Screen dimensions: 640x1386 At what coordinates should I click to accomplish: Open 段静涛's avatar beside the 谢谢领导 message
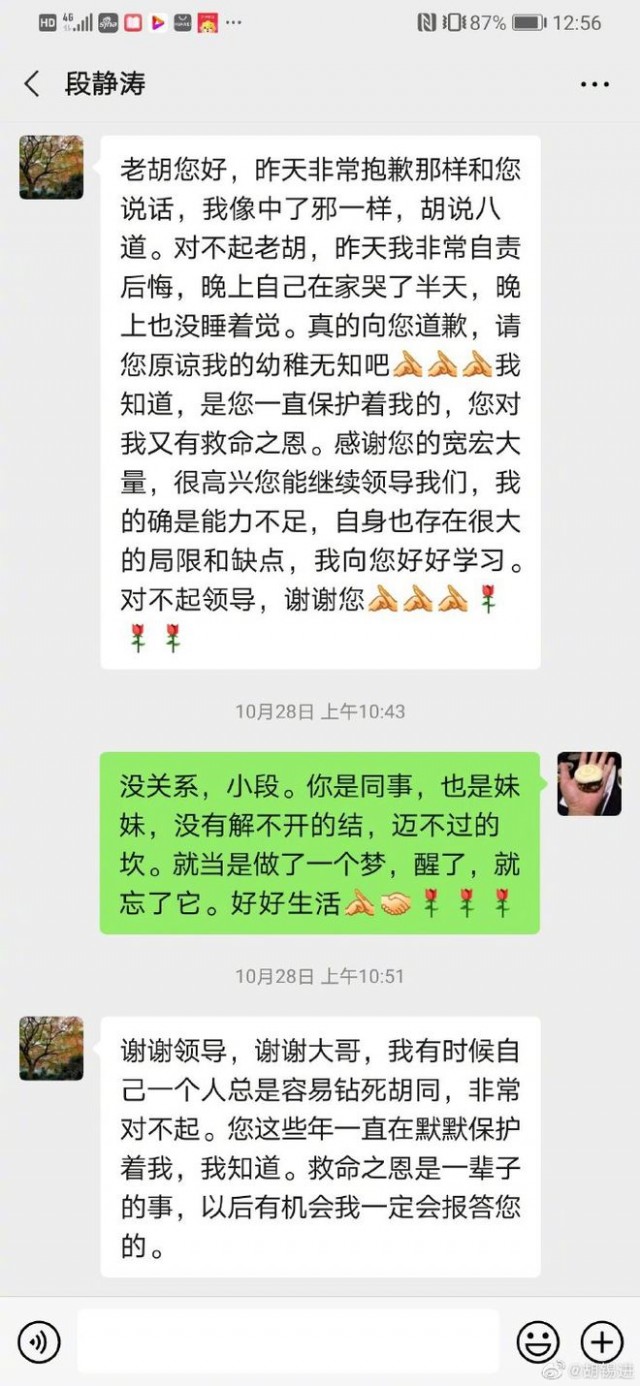[x=51, y=1048]
